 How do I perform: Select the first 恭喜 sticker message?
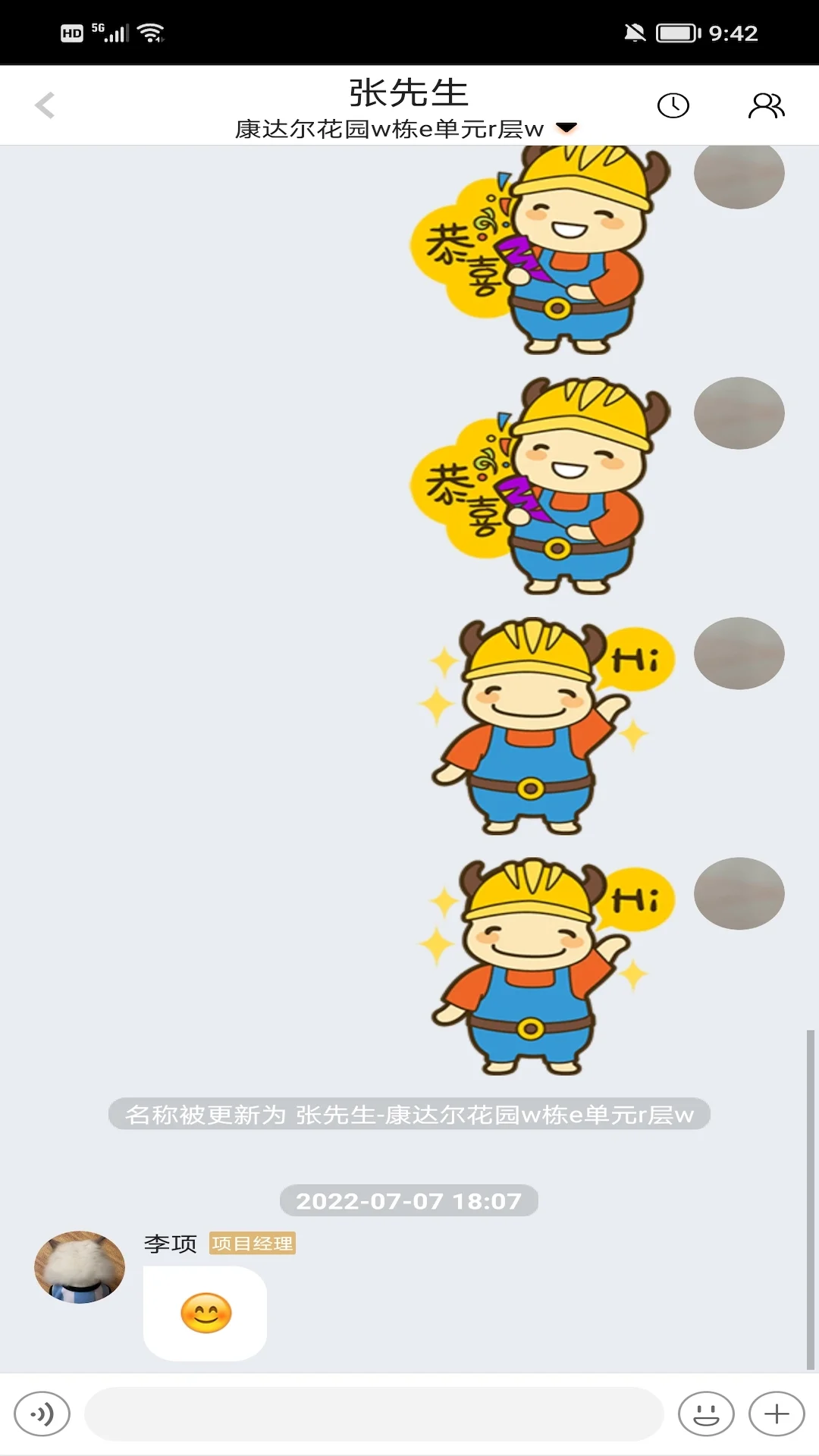click(x=544, y=250)
